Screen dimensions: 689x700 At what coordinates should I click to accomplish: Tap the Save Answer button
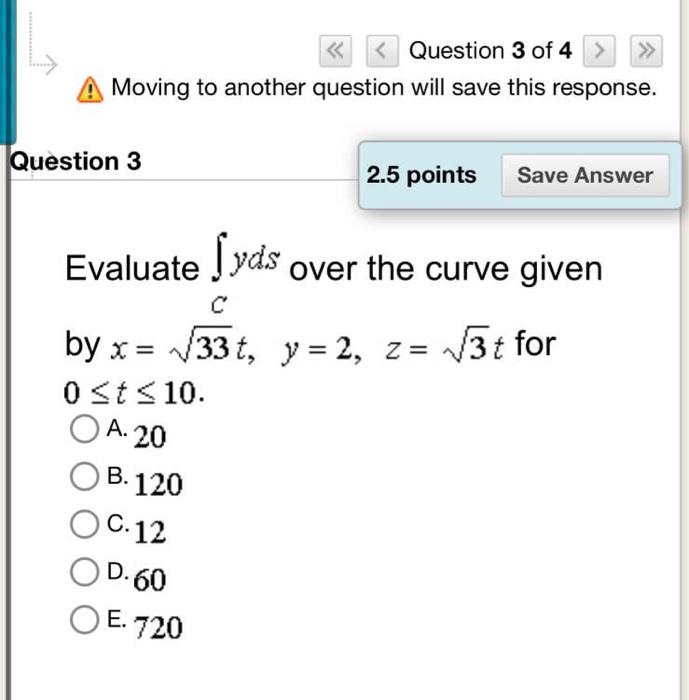pos(585,176)
